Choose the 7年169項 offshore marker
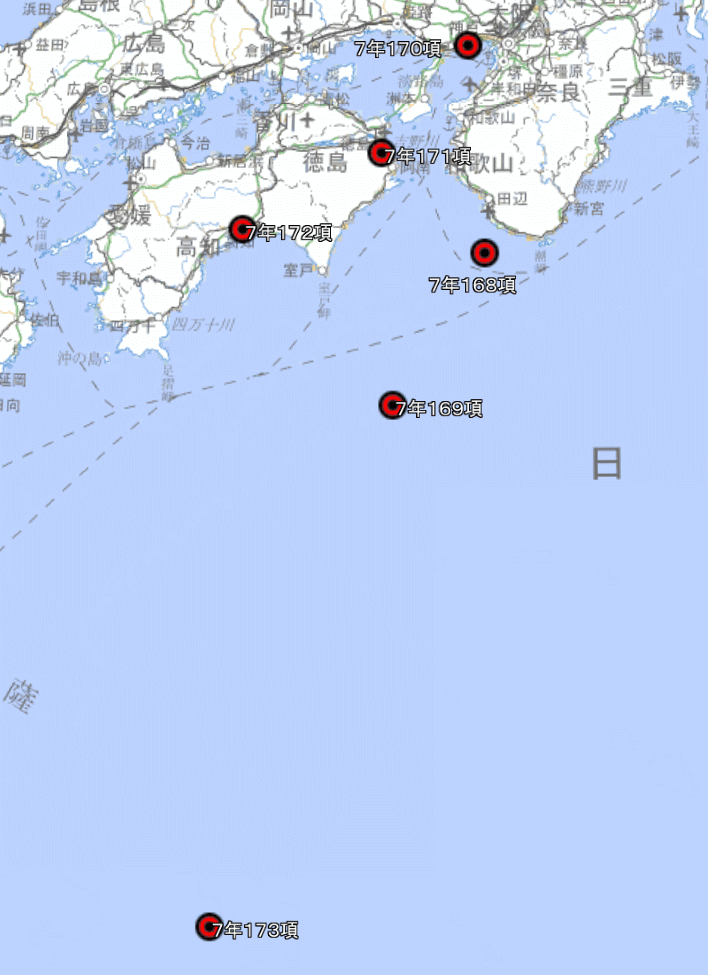The height and width of the screenshot is (975, 708). point(392,405)
